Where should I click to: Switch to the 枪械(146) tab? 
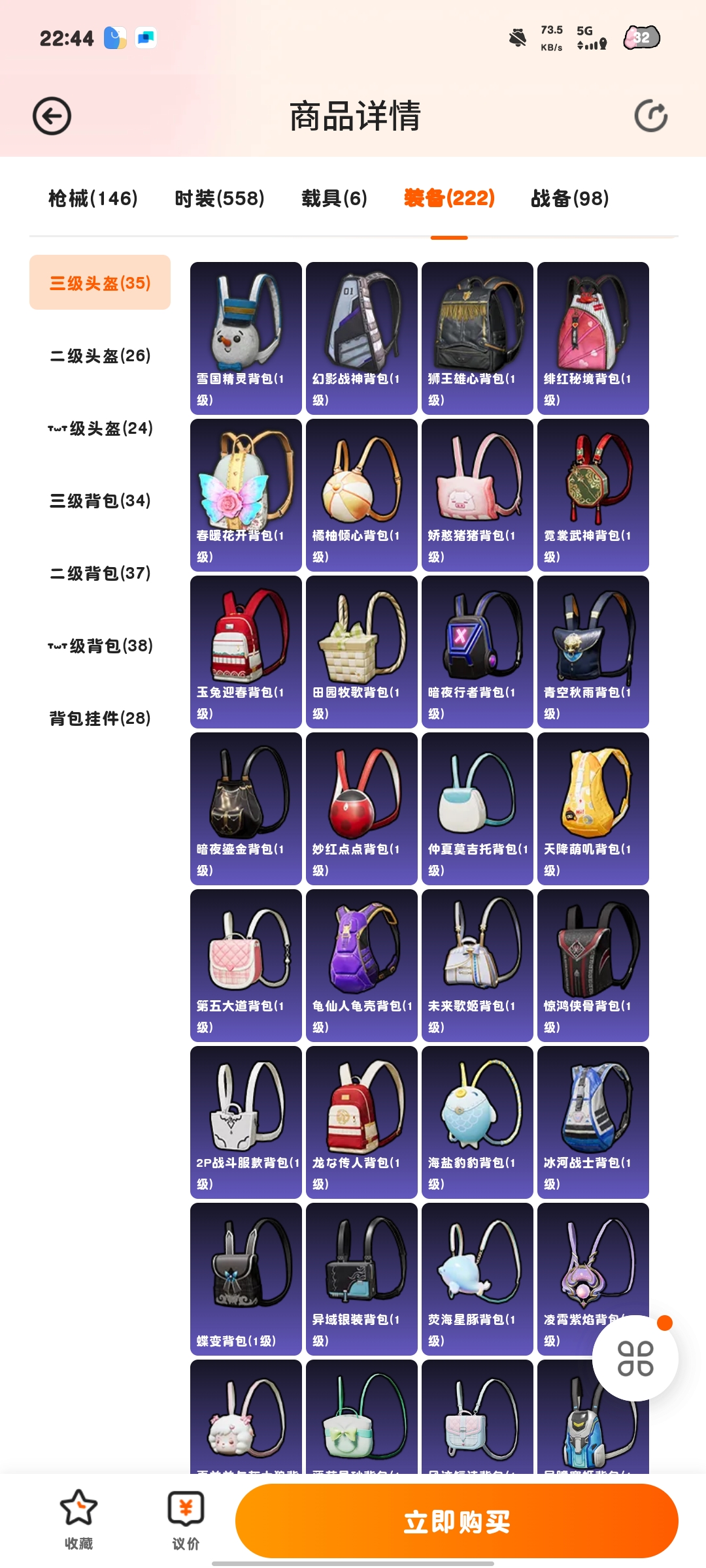pos(93,198)
